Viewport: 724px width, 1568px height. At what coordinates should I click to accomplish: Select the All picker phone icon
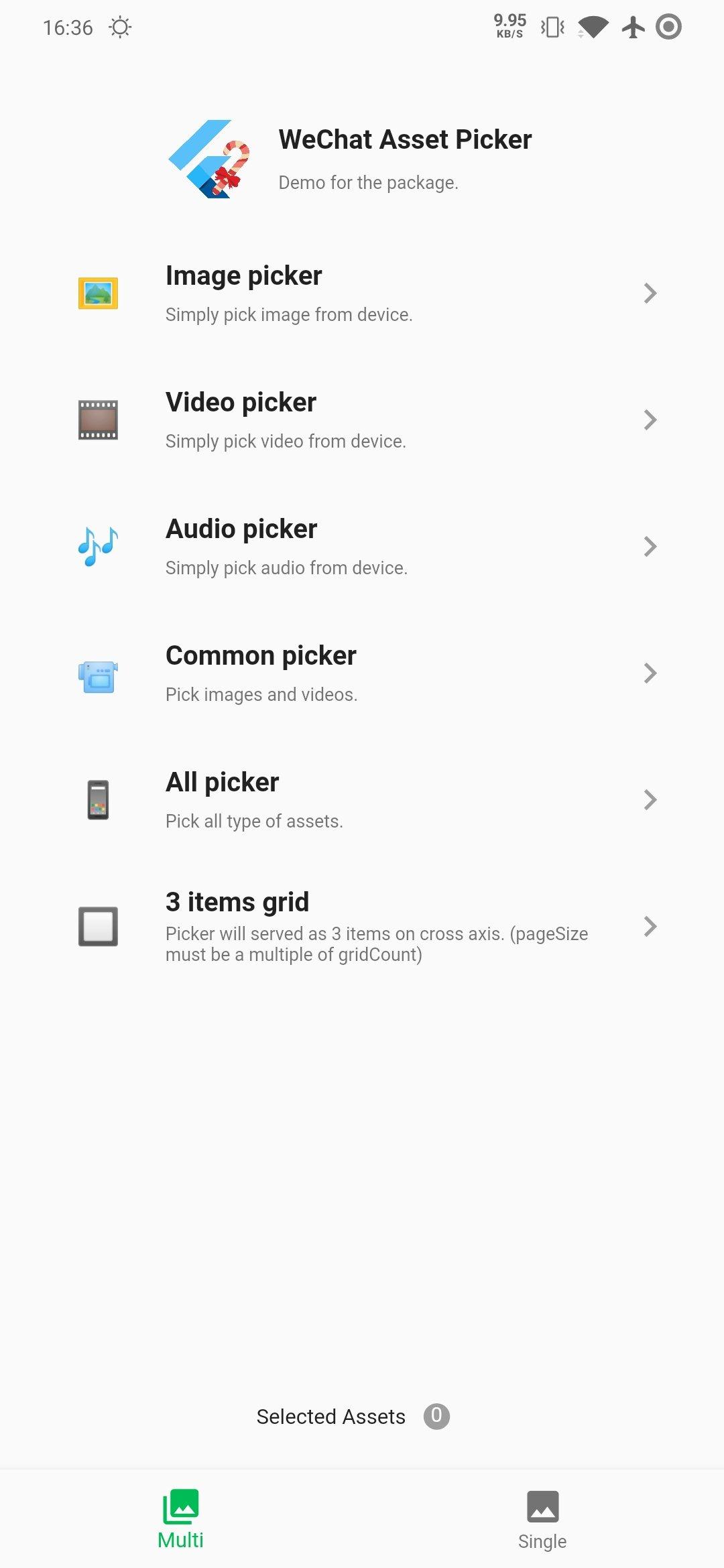(x=97, y=799)
